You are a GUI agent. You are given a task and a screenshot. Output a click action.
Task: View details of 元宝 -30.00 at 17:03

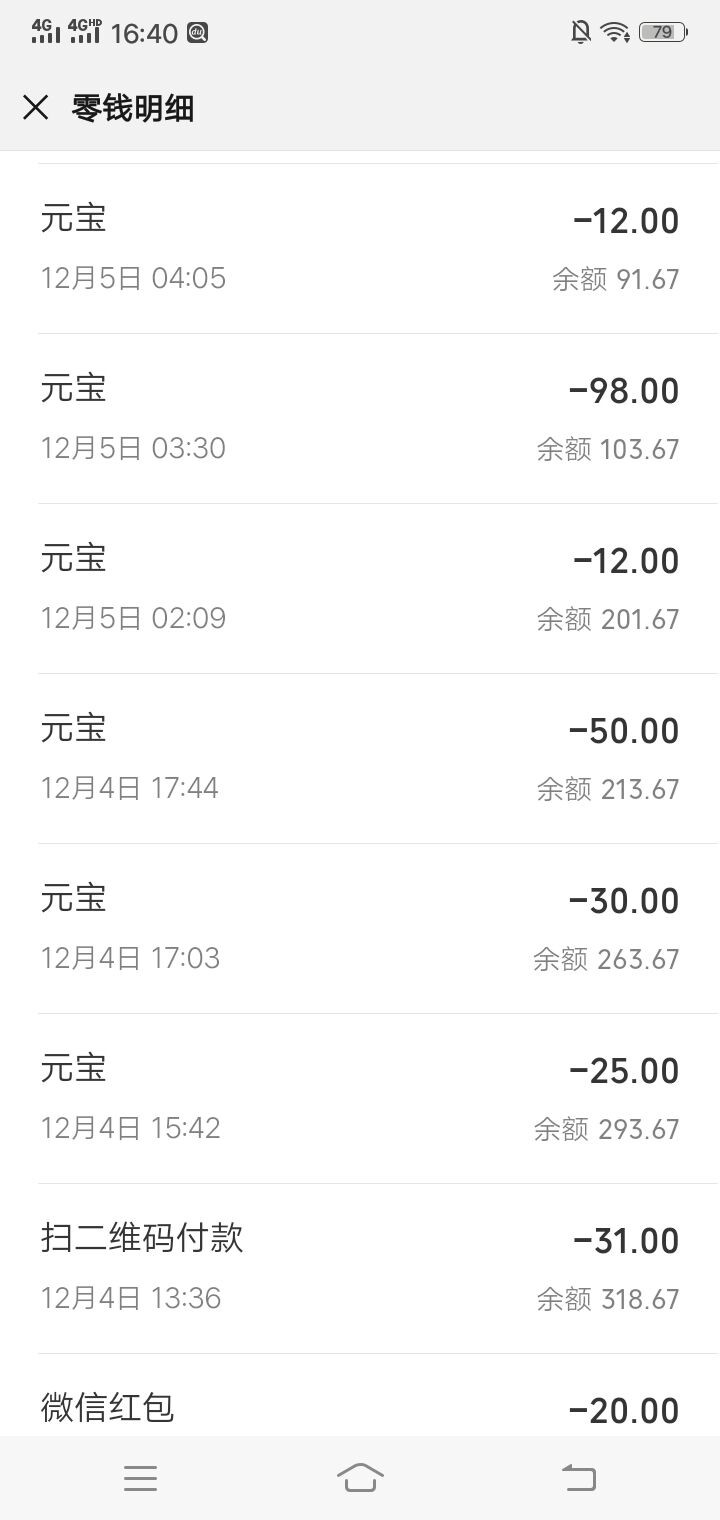[360, 929]
